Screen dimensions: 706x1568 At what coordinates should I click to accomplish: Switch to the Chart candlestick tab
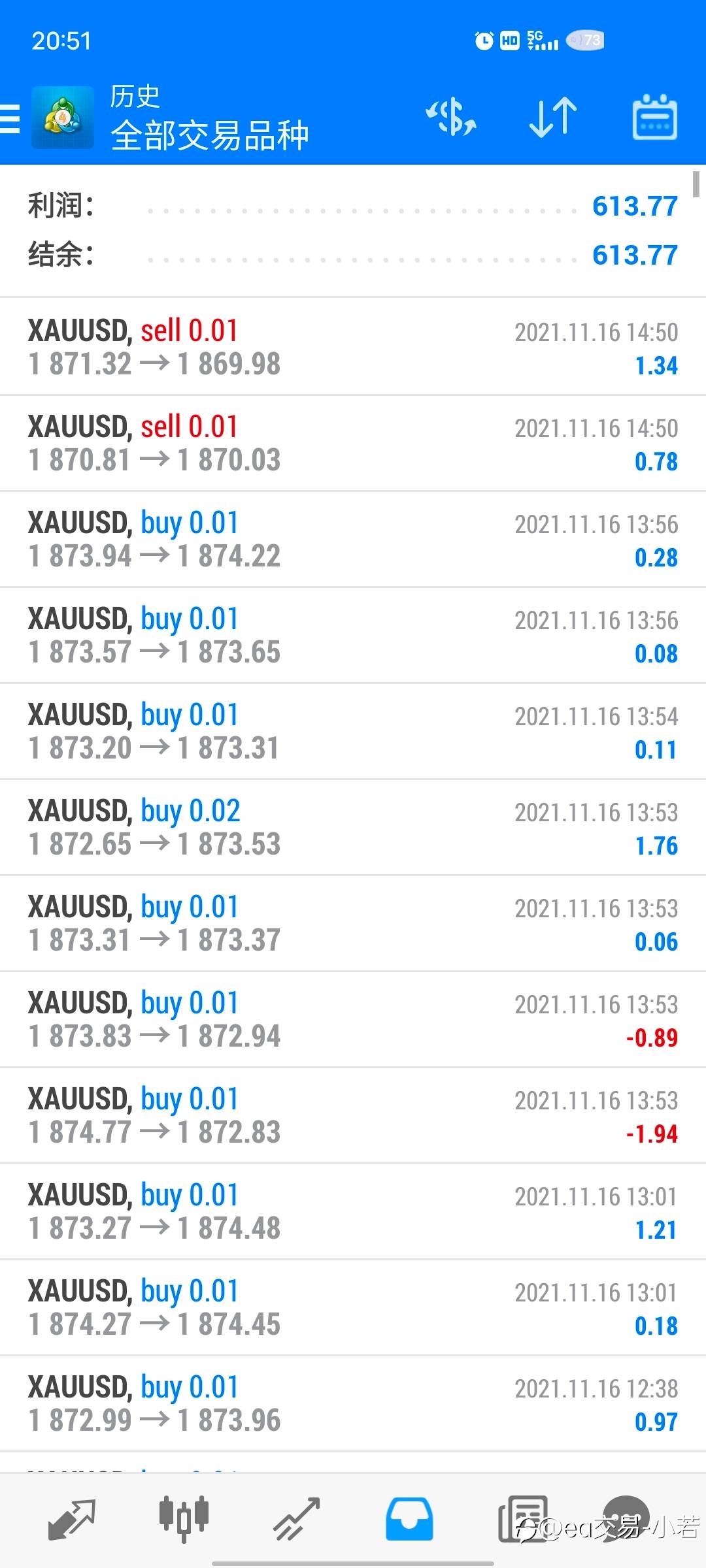click(184, 1518)
